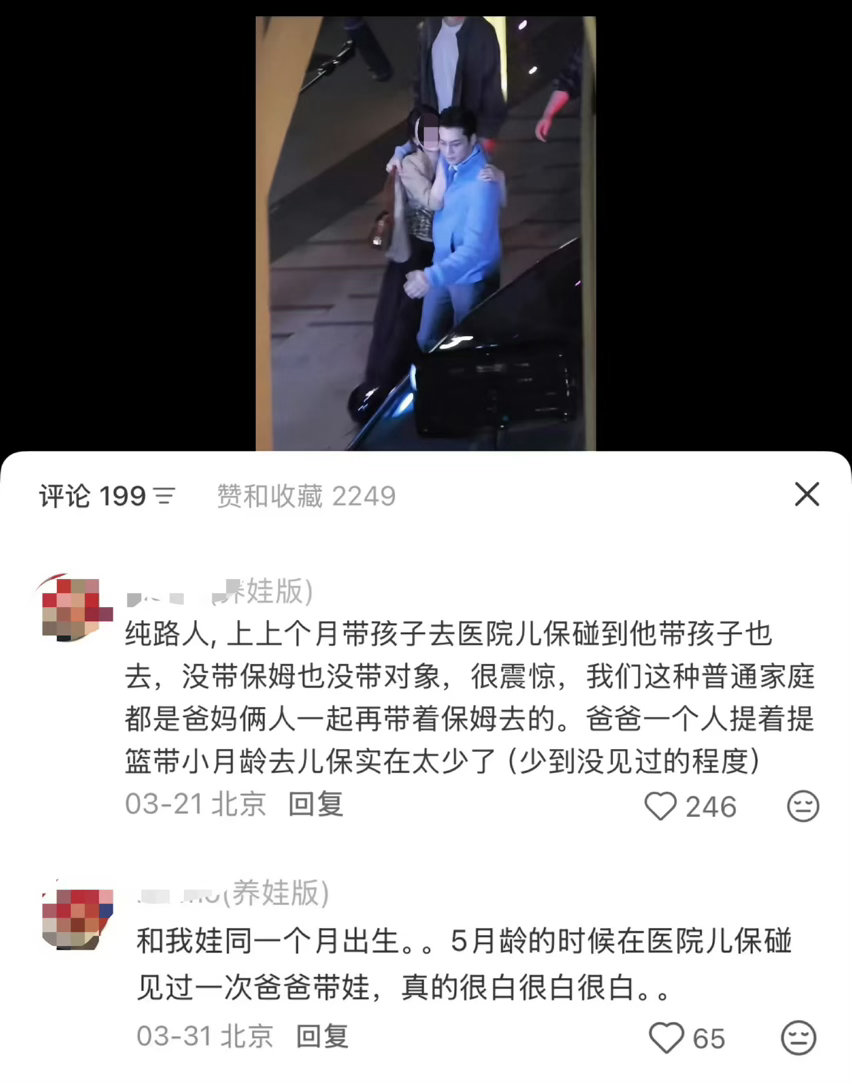The image size is (852, 1084).
Task: Open emoji reactions on the second comment
Action: tap(802, 1037)
